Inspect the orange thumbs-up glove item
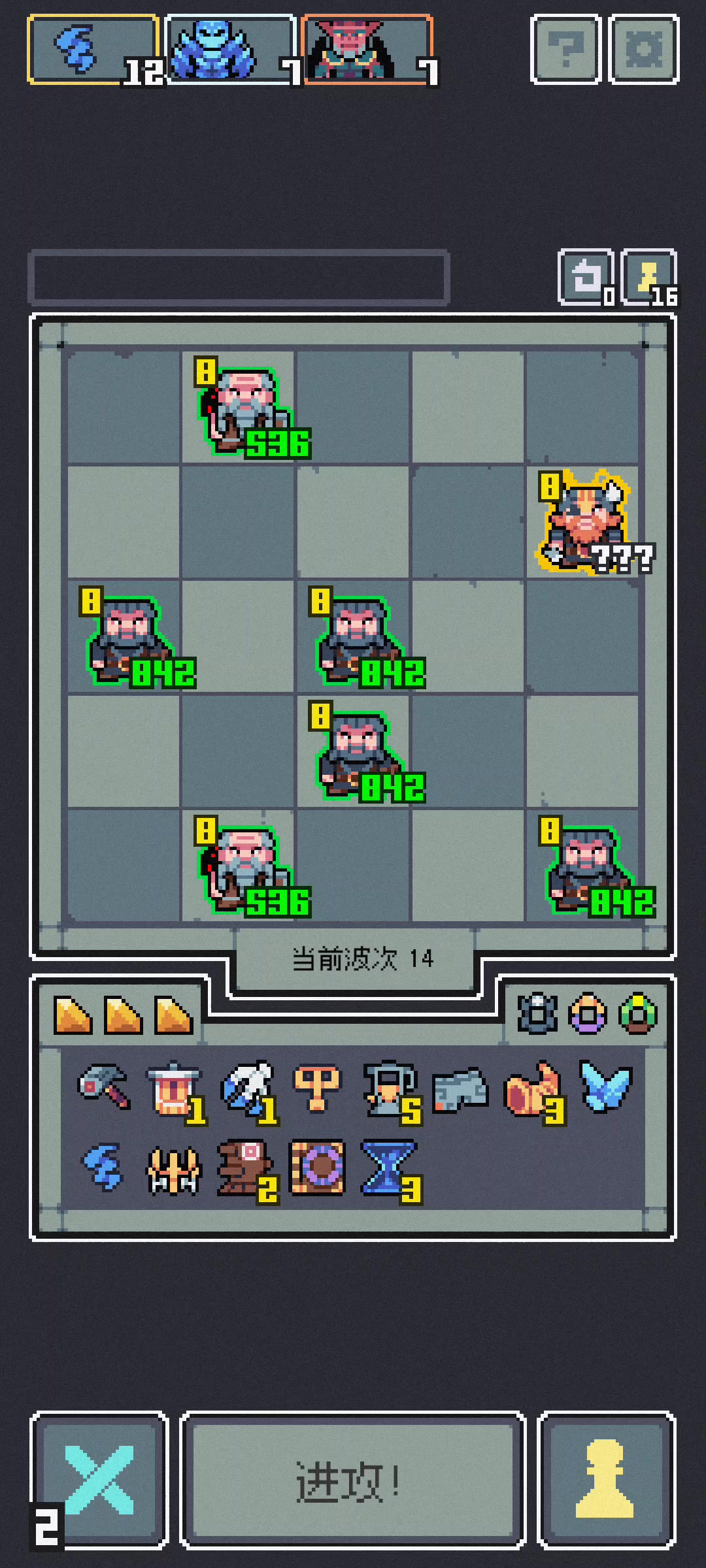706x1568 pixels. (x=533, y=1089)
